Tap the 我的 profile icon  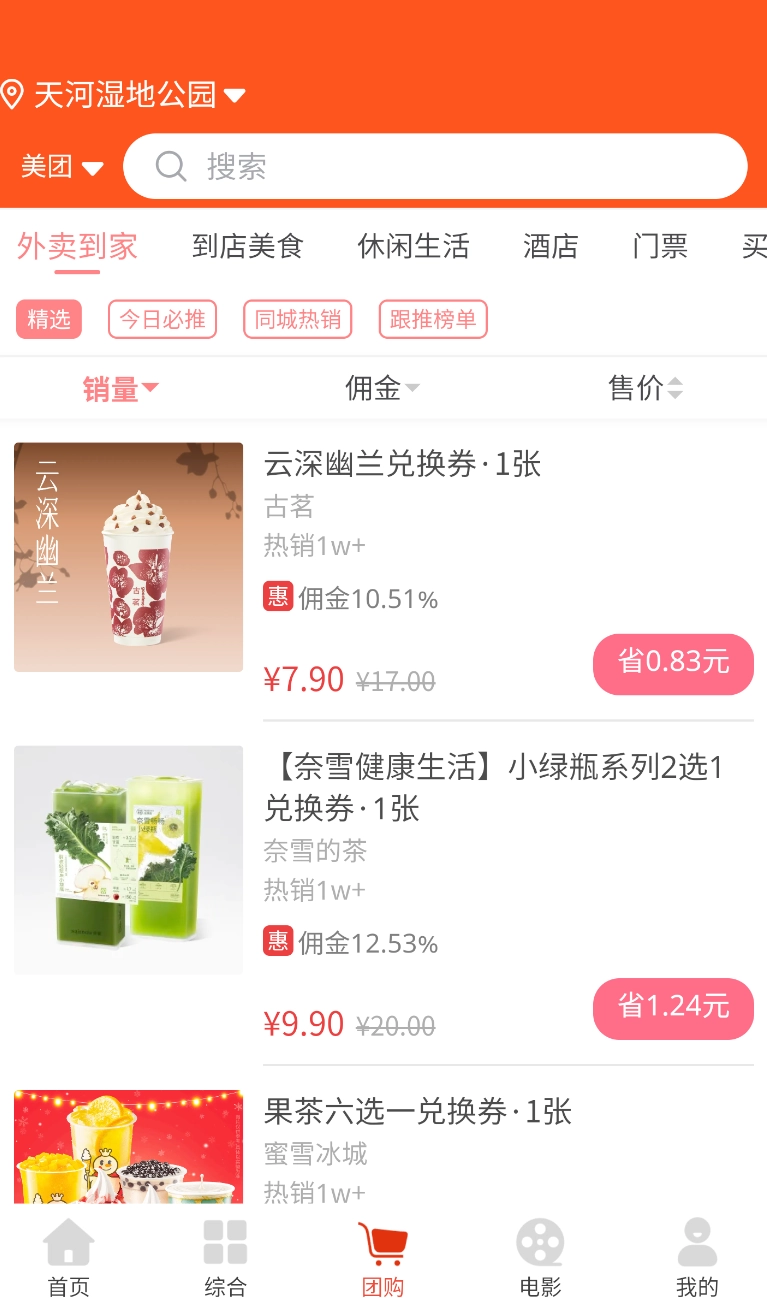pyautogui.click(x=697, y=1243)
